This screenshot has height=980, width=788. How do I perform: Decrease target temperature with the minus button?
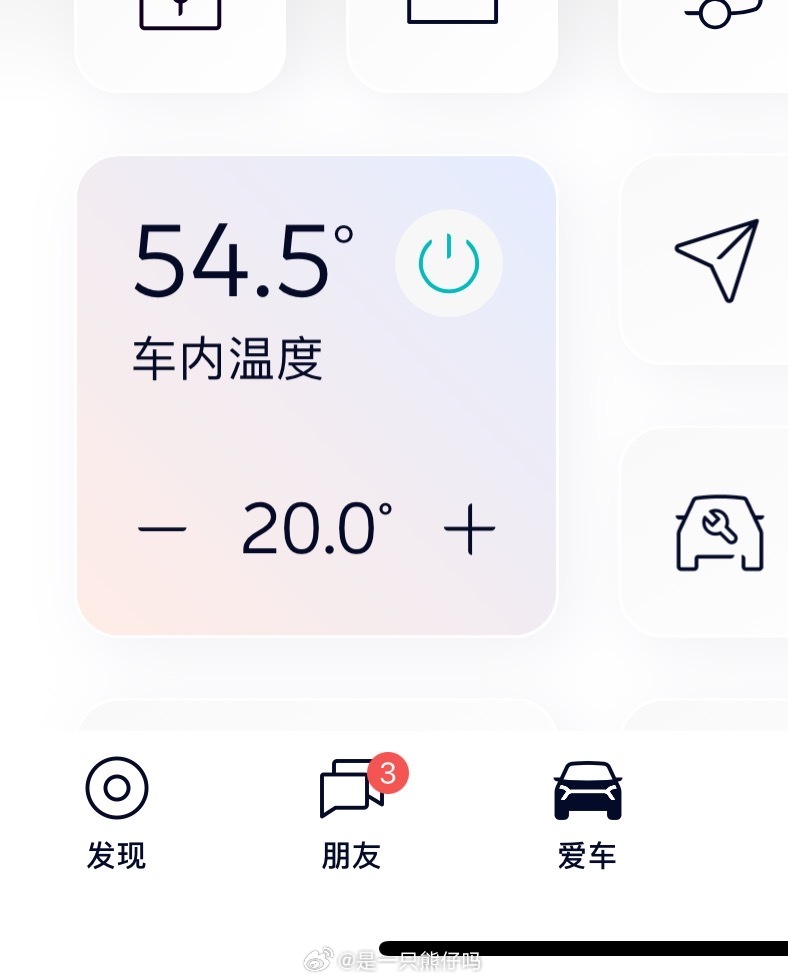(x=162, y=529)
